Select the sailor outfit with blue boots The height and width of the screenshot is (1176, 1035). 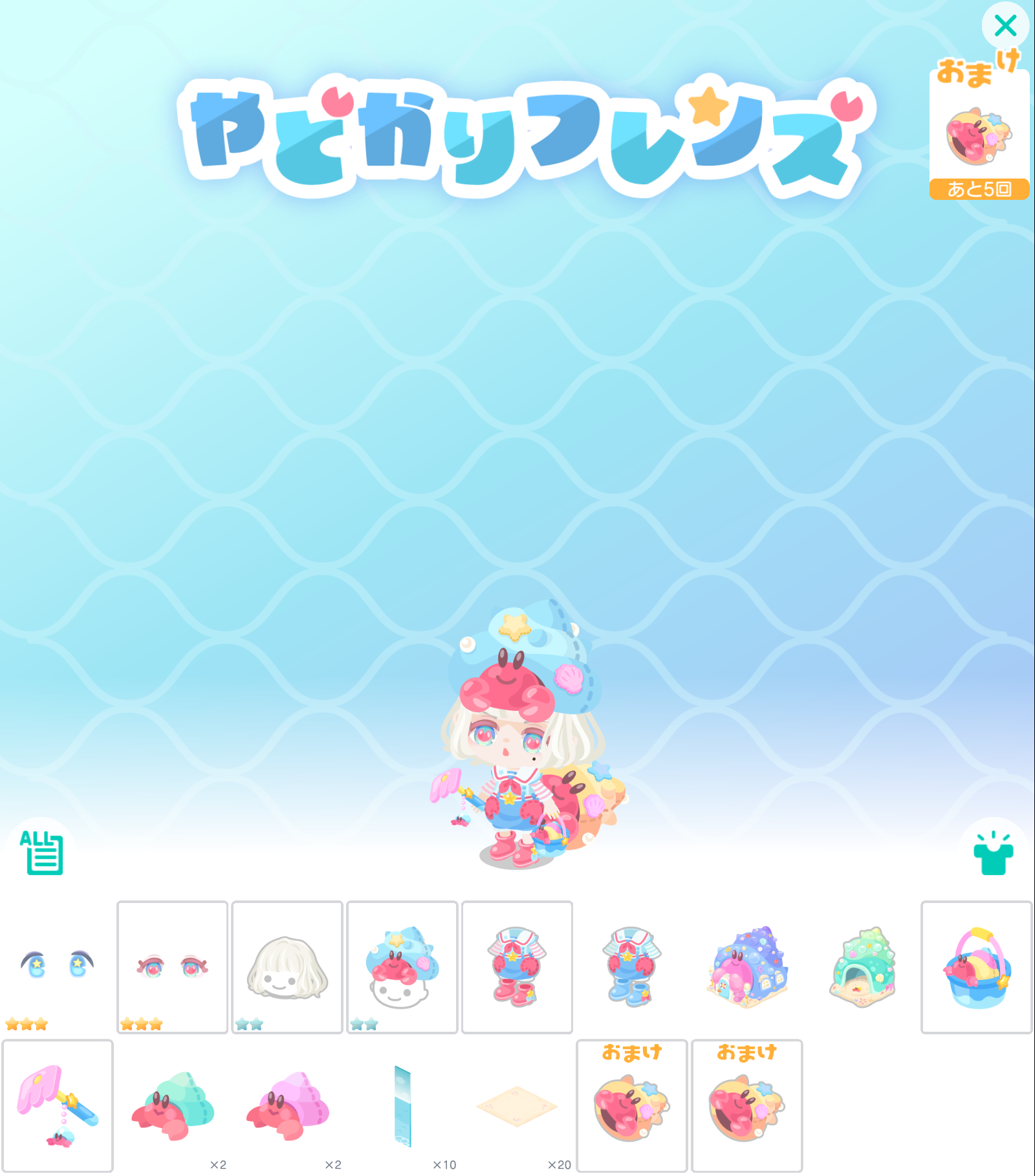pos(631,966)
